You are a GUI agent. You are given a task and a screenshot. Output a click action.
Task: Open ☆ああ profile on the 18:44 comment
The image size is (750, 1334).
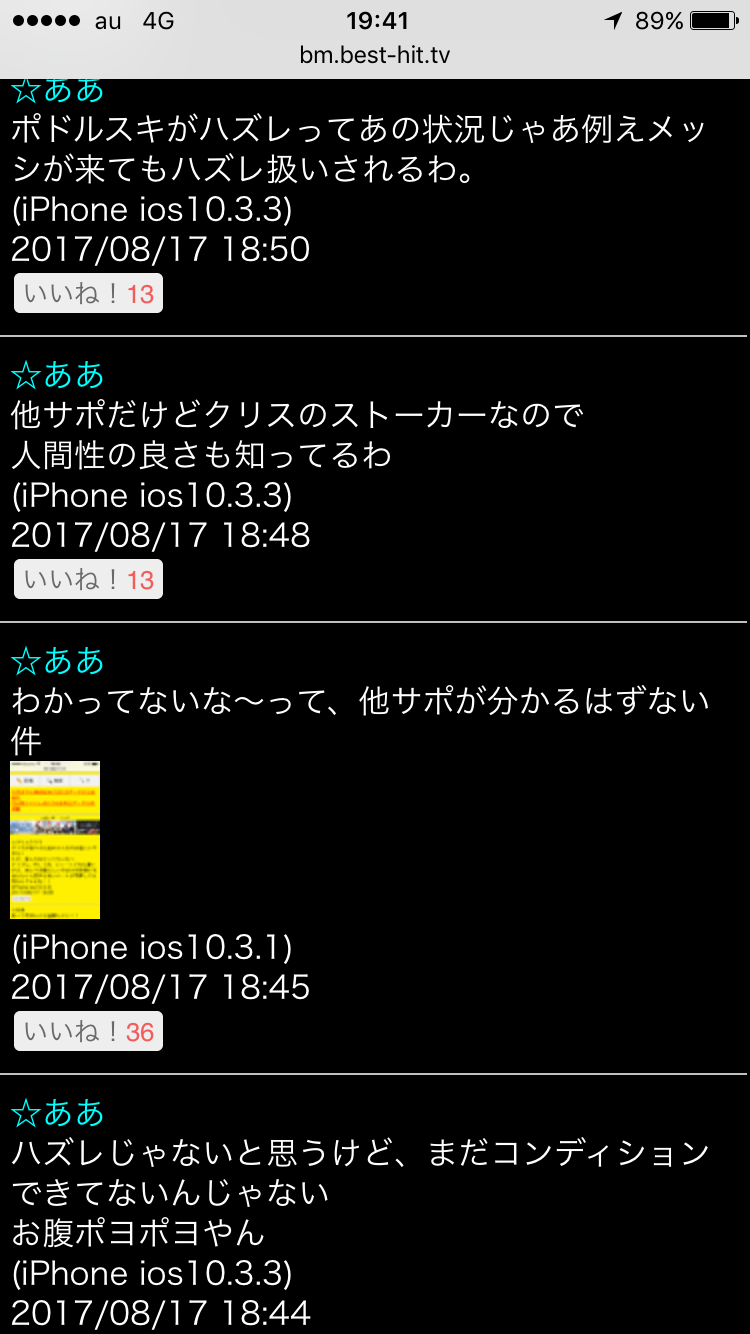(x=58, y=1113)
